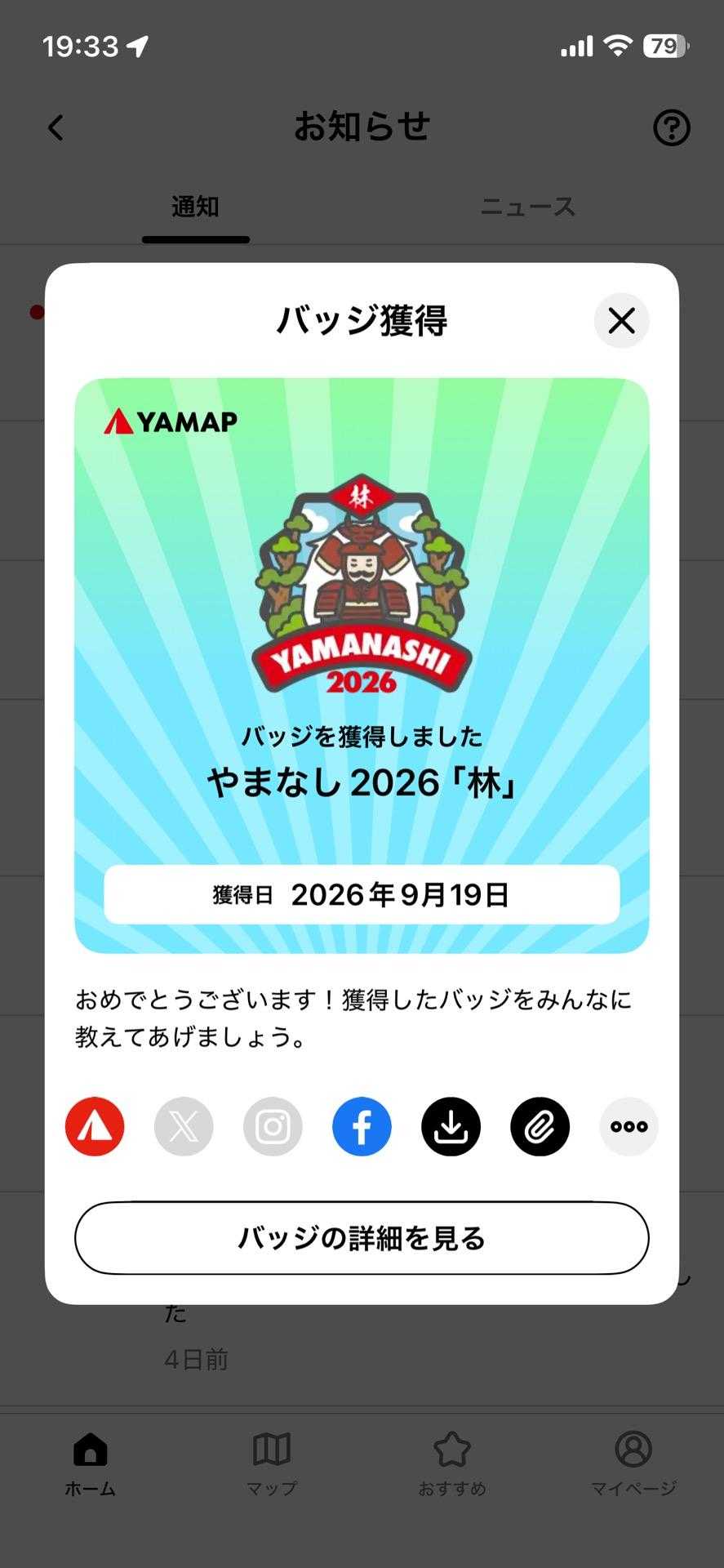Select the 通知 tab

195,207
